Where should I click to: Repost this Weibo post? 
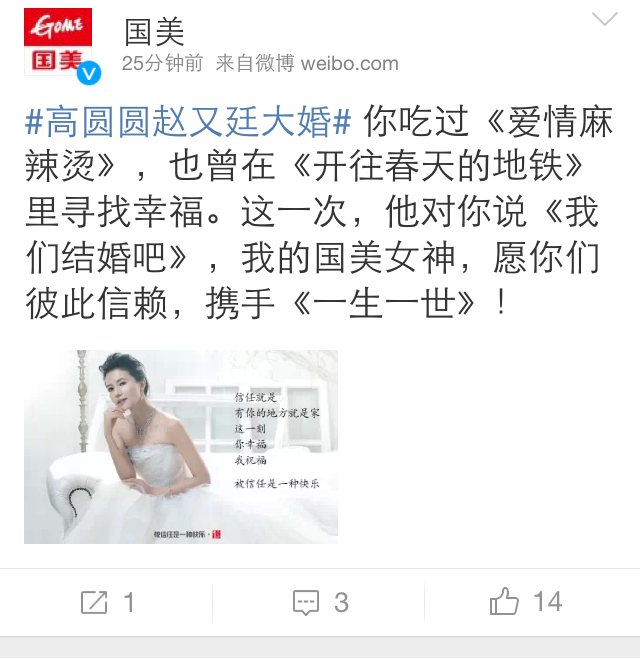(x=107, y=602)
